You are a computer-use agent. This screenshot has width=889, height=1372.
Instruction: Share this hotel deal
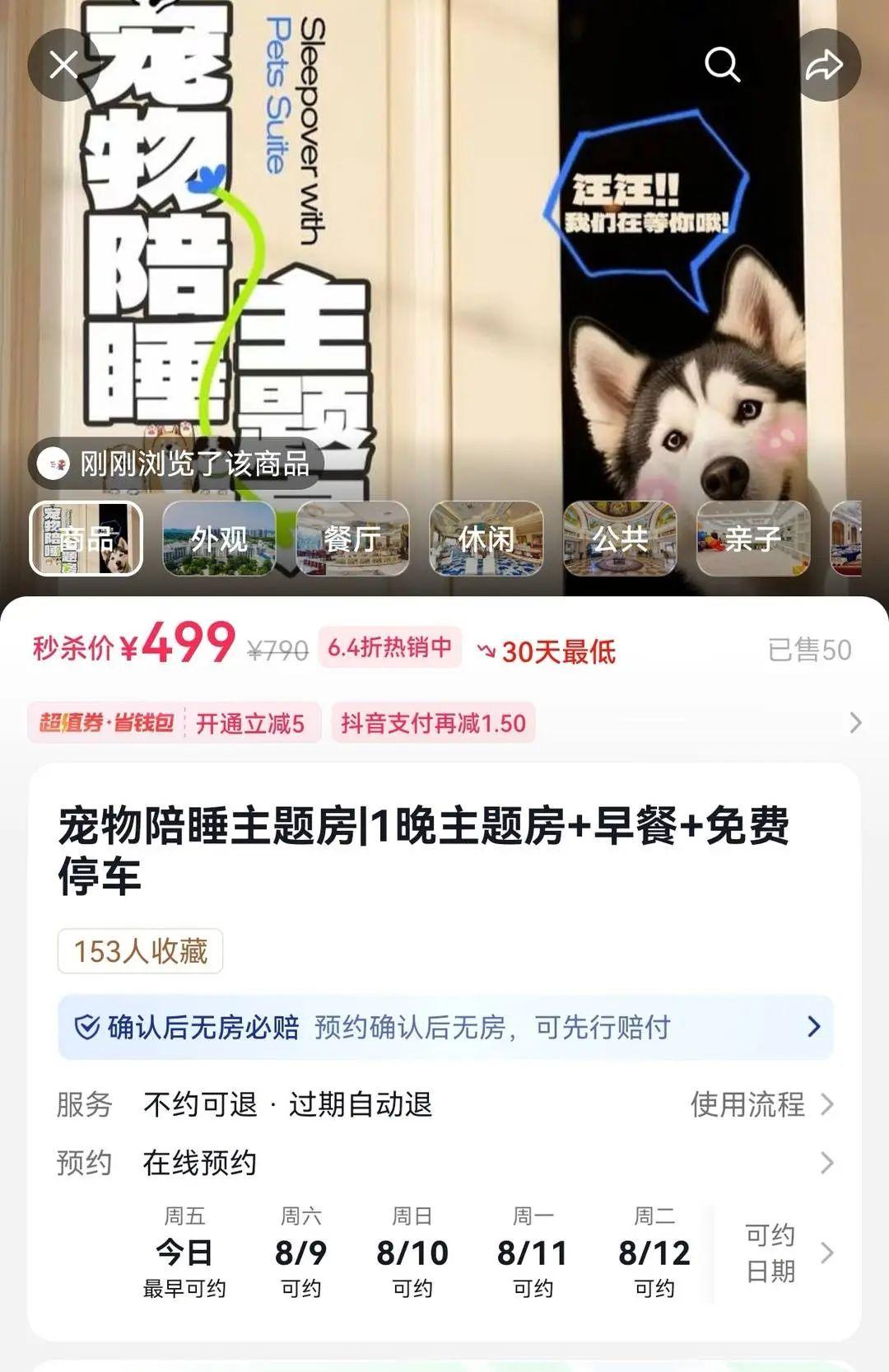(824, 65)
